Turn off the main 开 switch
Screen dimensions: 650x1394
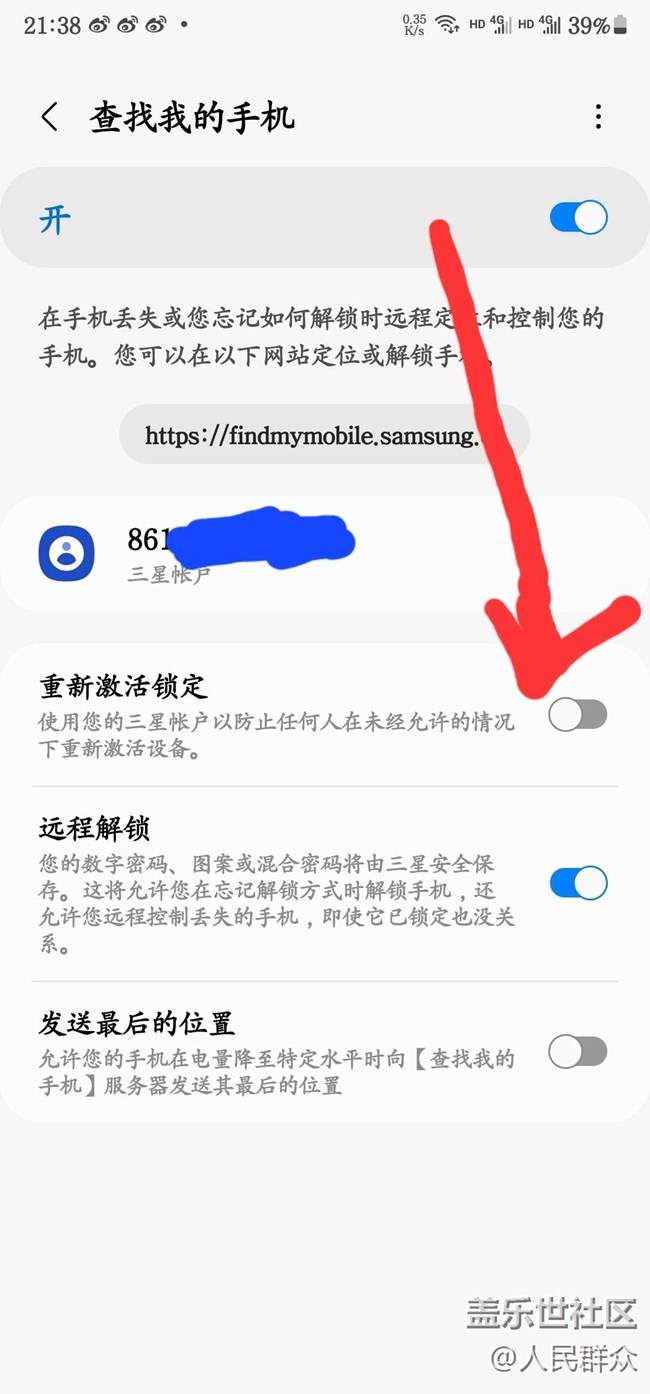(x=578, y=217)
